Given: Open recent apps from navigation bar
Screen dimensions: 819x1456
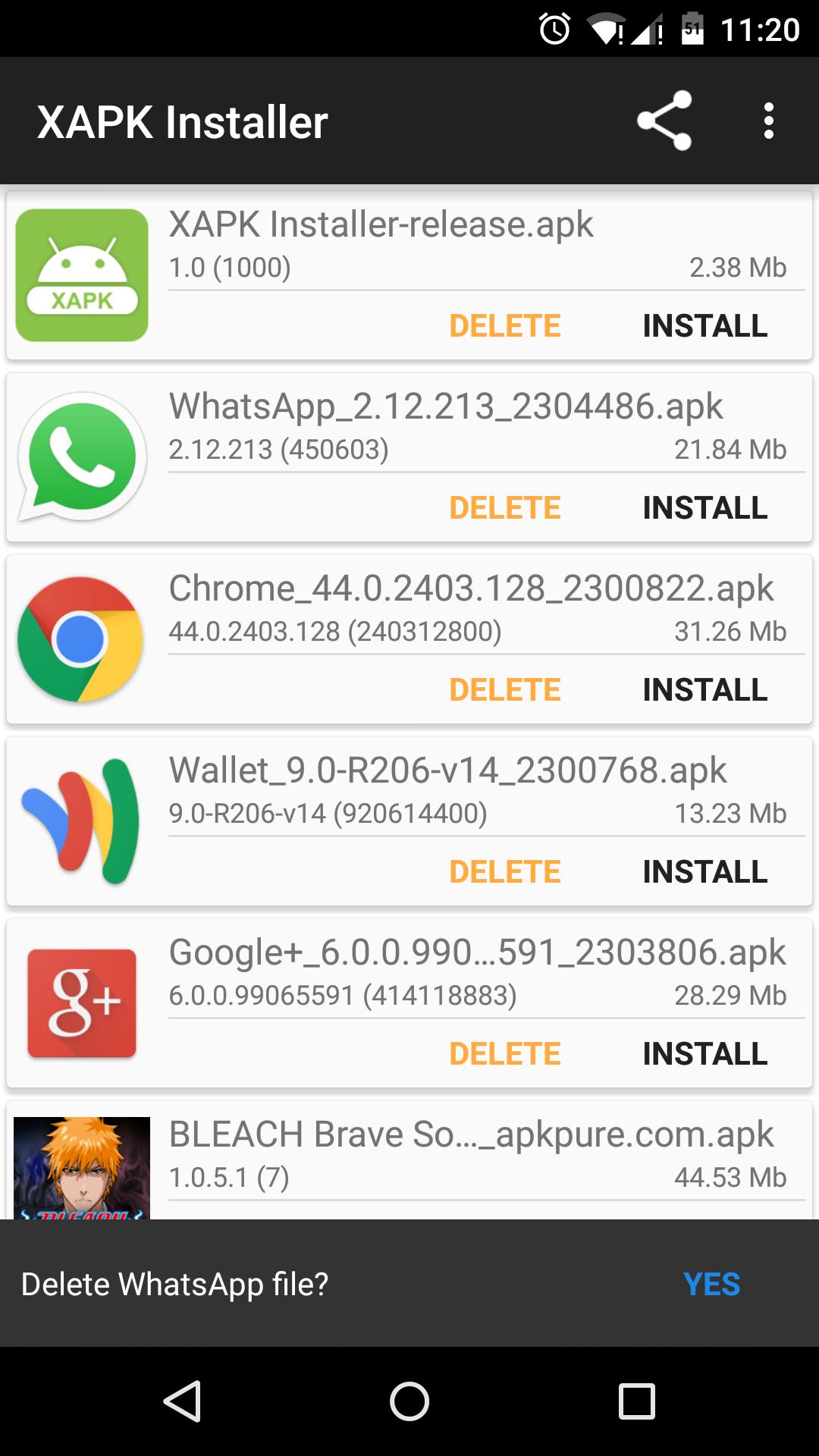Looking at the screenshot, I should pos(637,1401).
